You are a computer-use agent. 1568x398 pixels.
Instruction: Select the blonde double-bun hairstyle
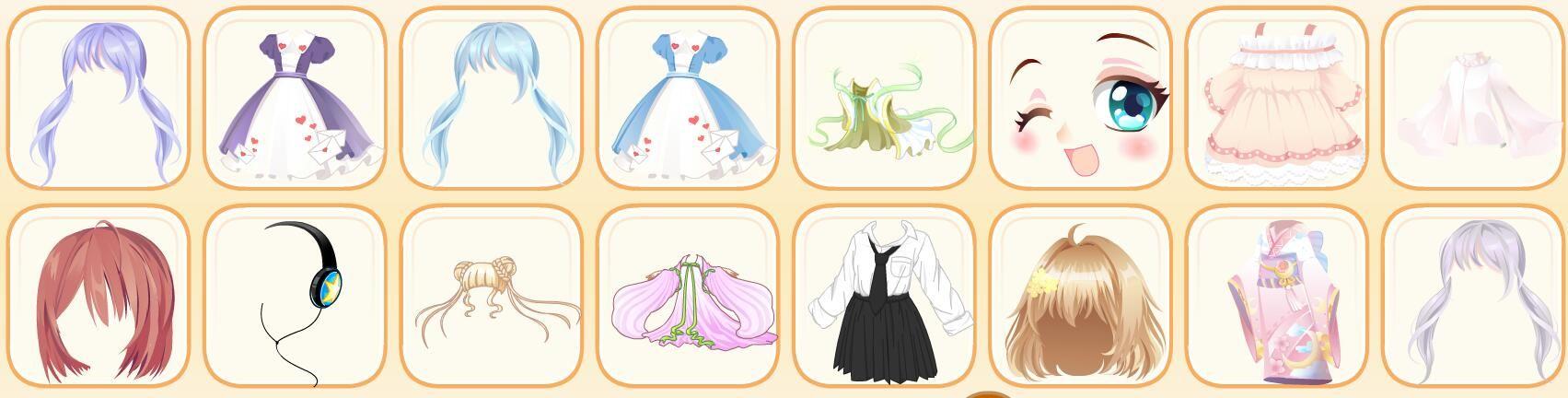[x=491, y=297]
